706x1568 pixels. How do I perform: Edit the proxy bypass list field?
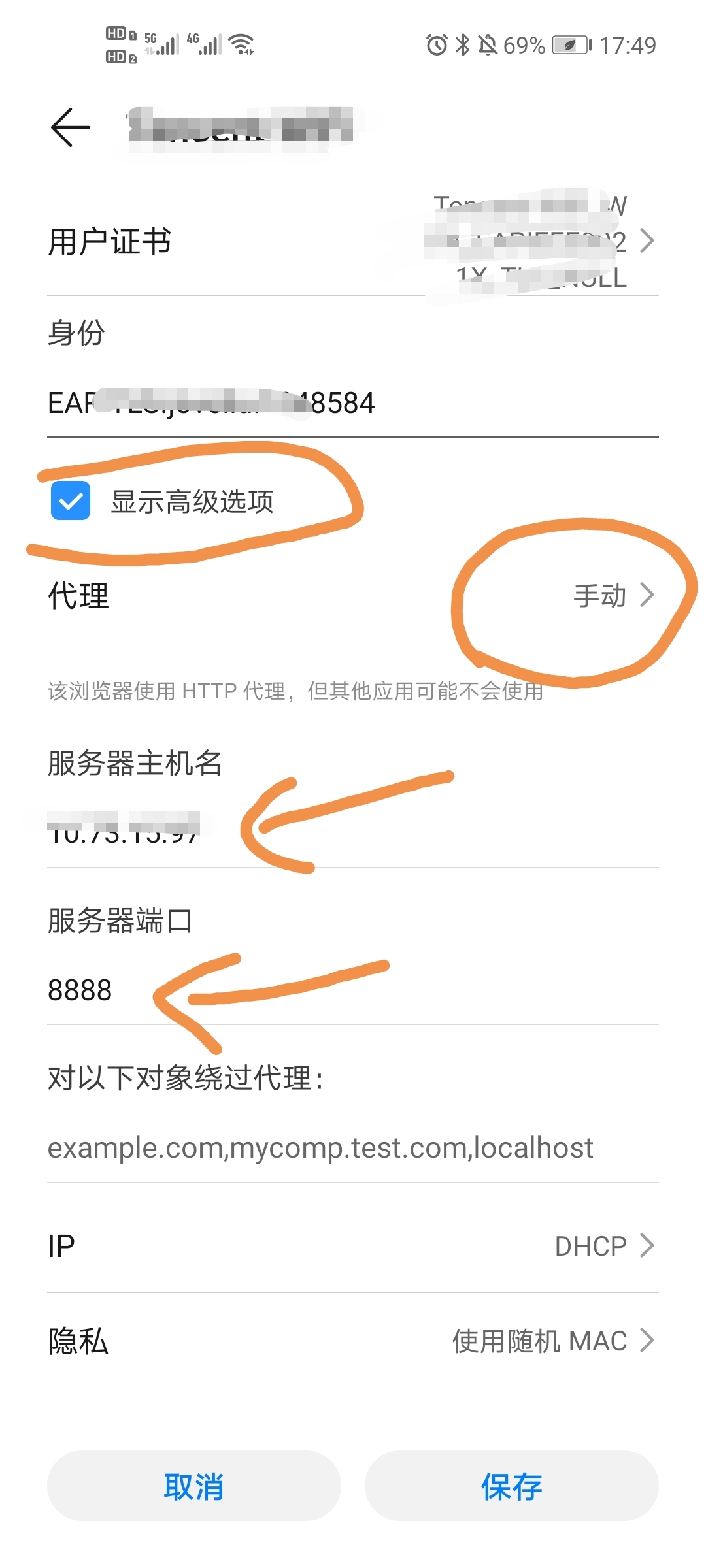320,1147
